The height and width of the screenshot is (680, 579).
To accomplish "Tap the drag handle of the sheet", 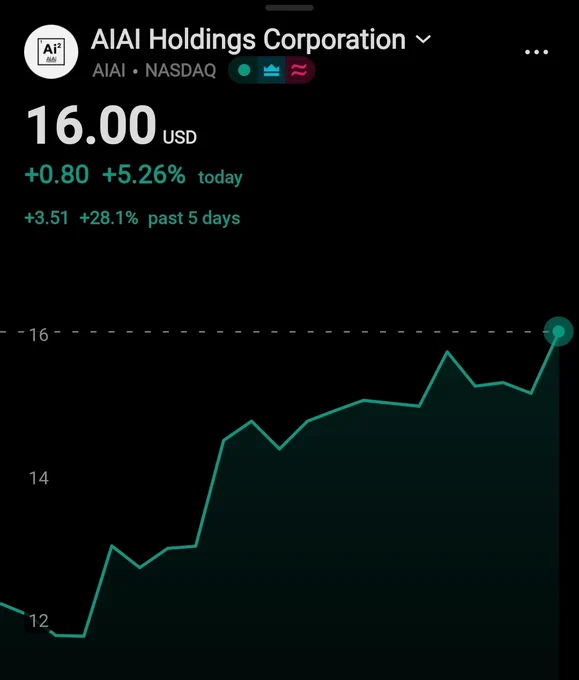I will [289, 8].
